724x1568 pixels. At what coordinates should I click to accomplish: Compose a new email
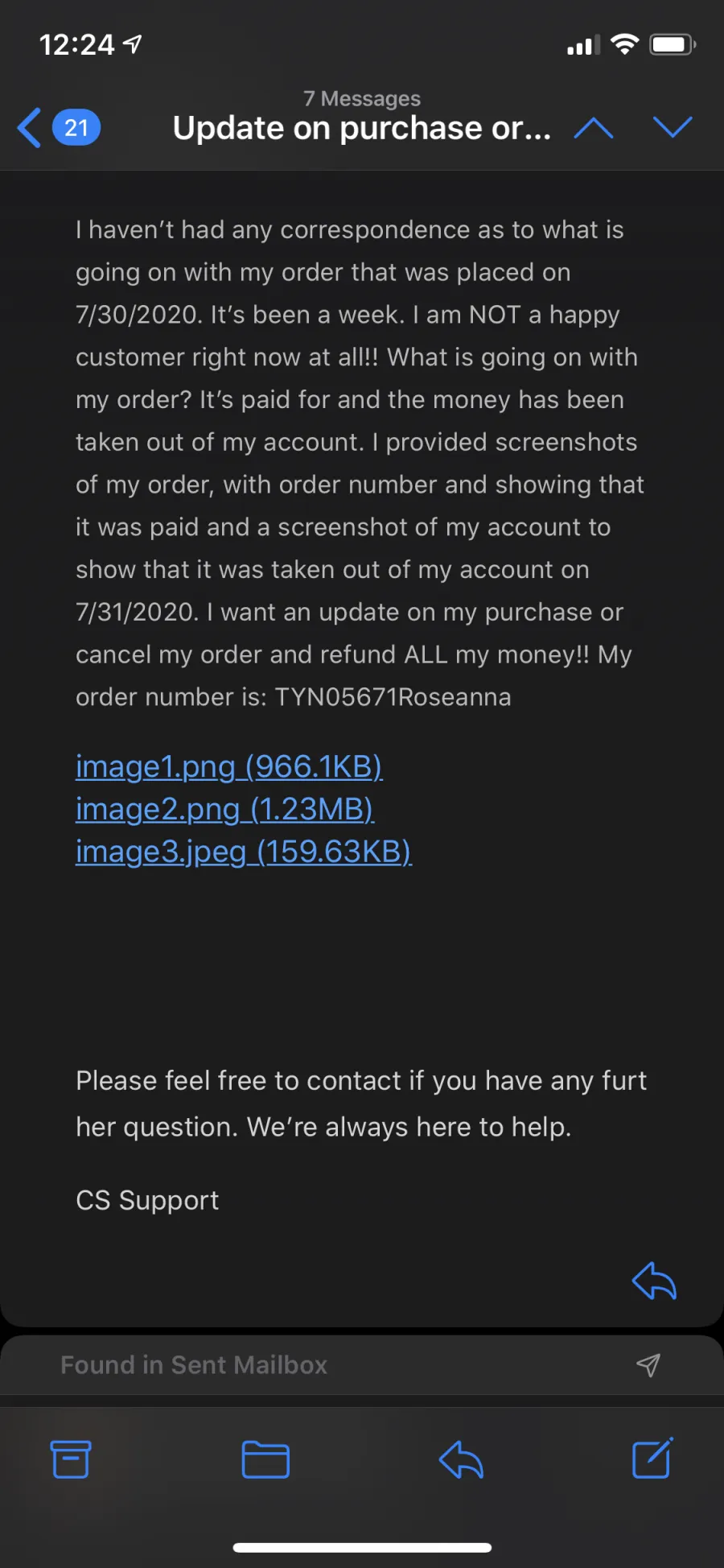(x=652, y=1458)
